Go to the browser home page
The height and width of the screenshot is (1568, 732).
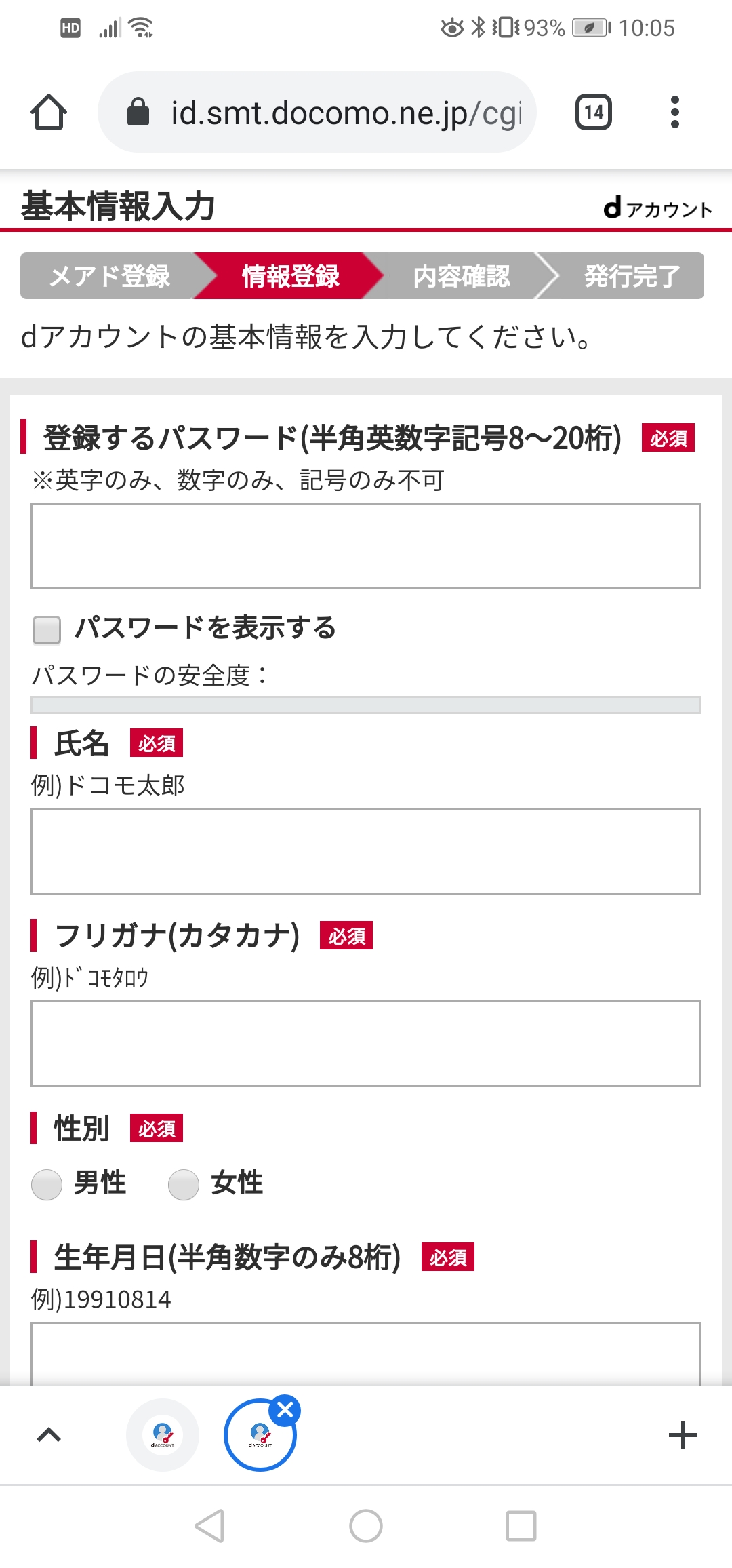(x=49, y=112)
